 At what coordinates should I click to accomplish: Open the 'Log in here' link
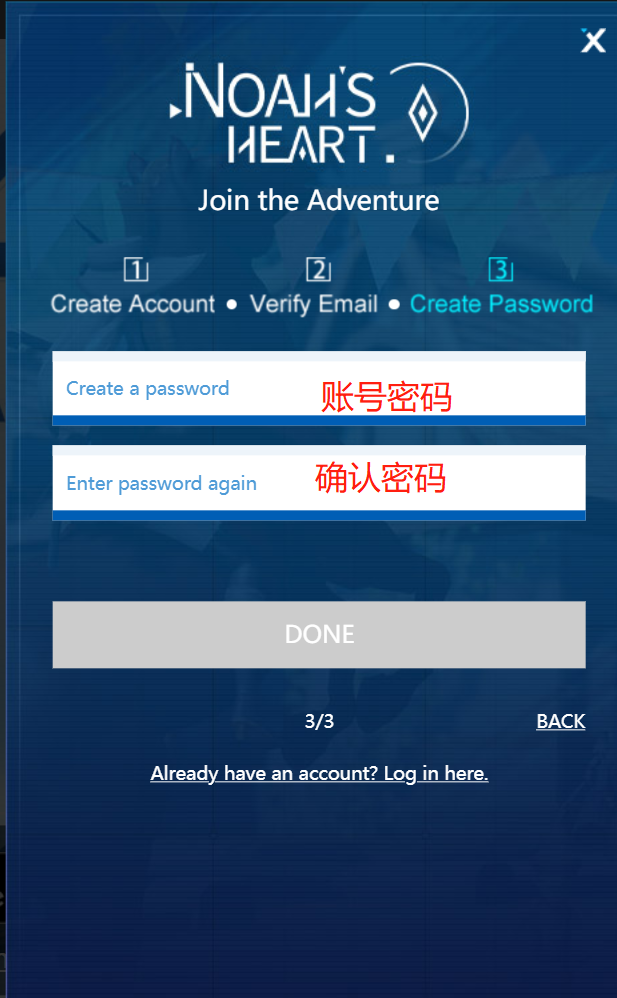click(x=319, y=773)
